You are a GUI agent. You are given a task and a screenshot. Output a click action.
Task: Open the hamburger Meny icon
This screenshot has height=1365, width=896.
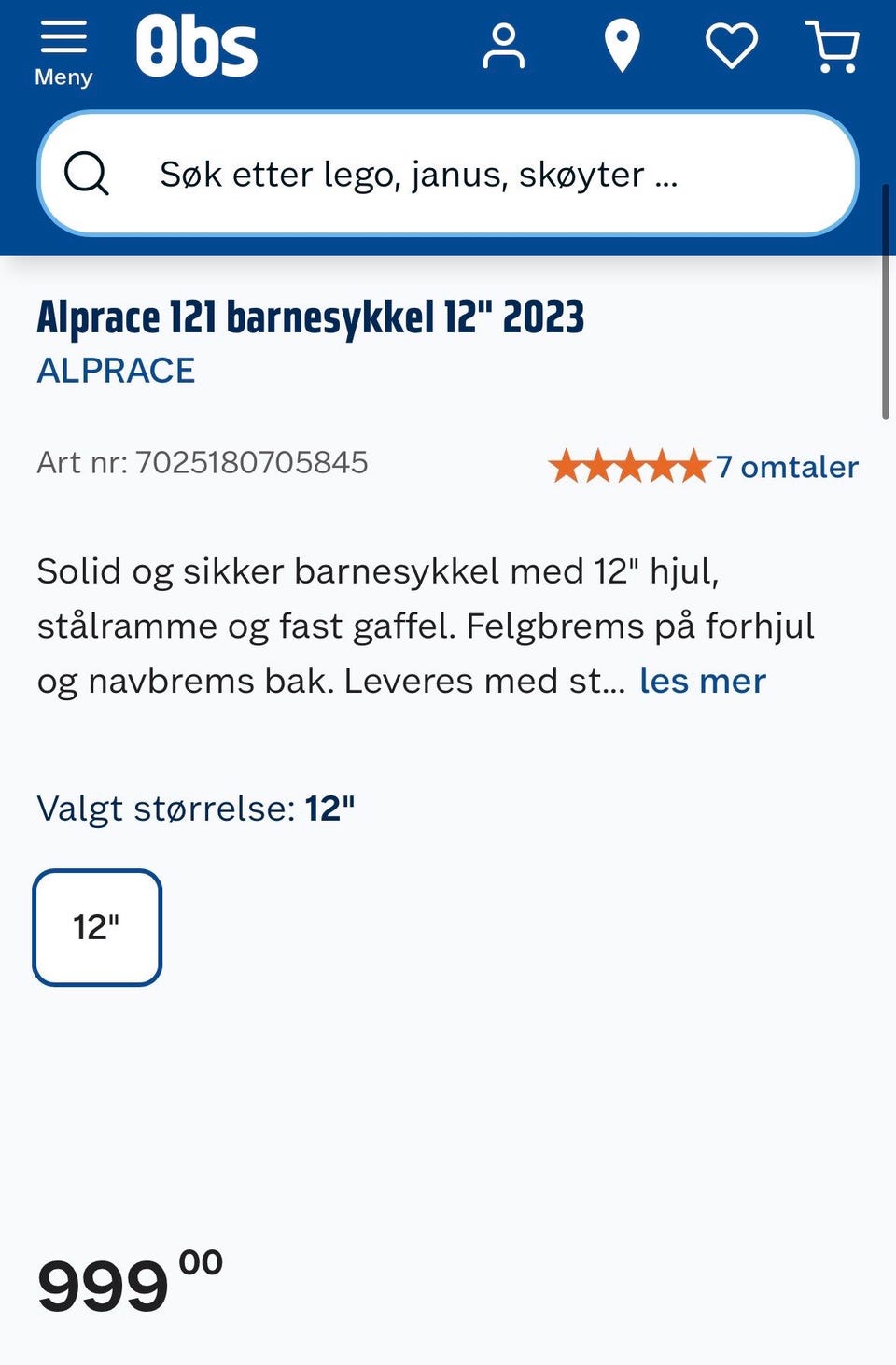point(62,42)
